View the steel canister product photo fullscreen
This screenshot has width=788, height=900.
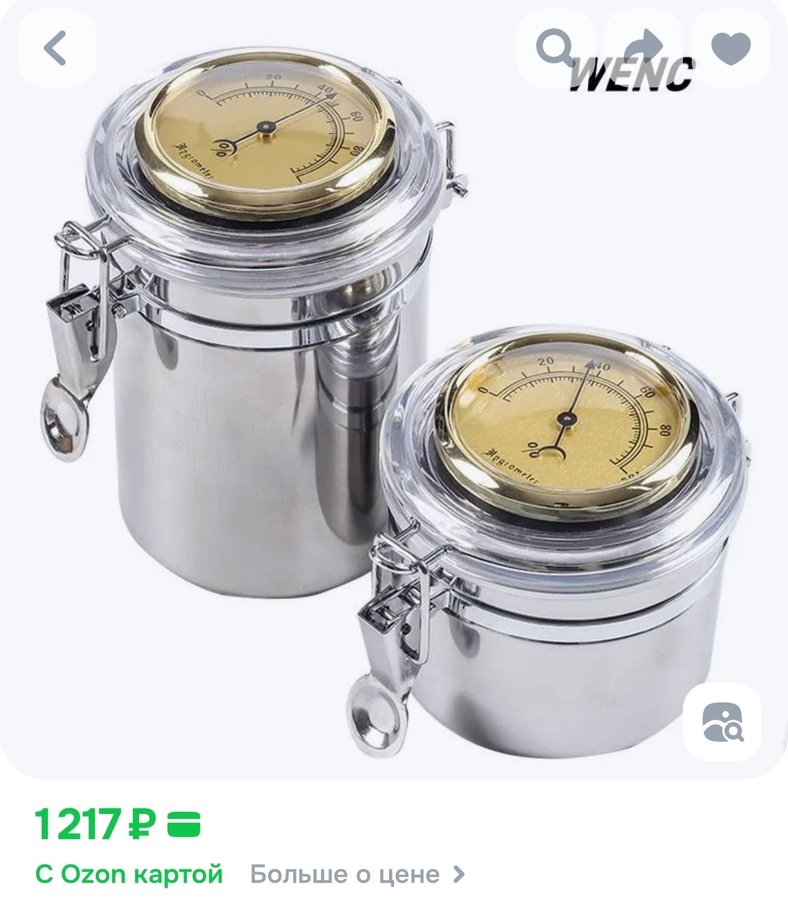pos(394,420)
